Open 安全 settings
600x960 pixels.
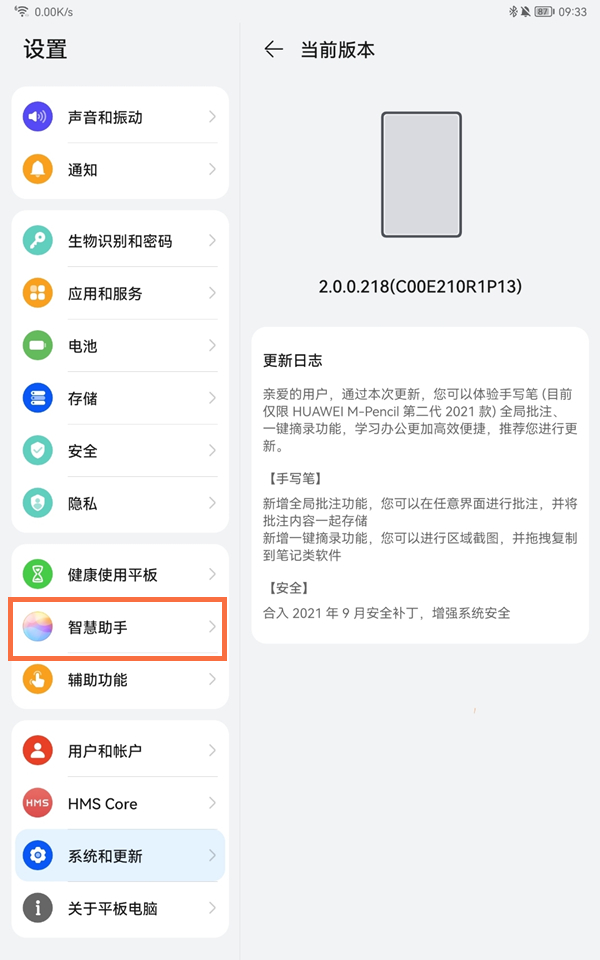120,451
